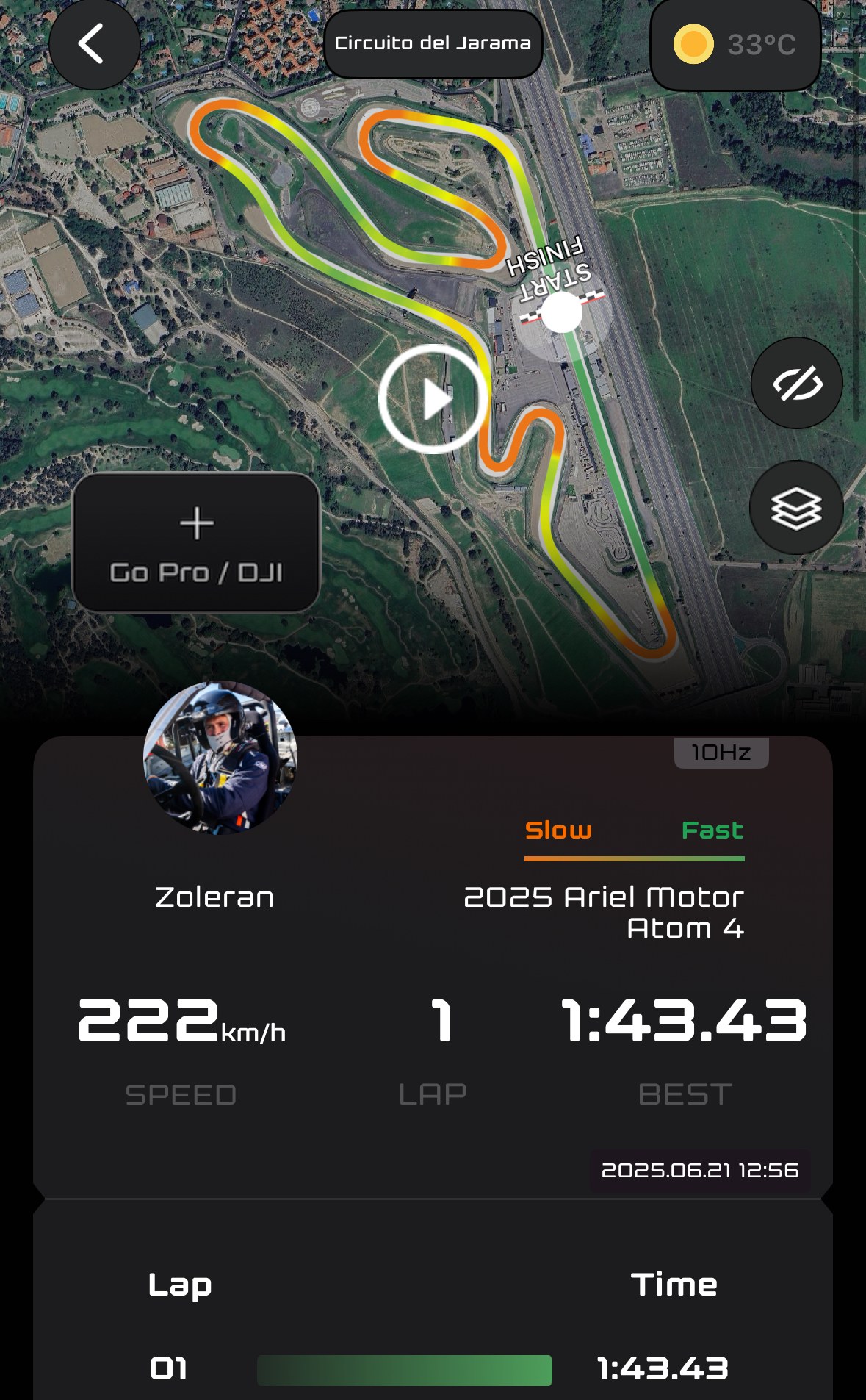Viewport: 866px width, 1400px height.
Task: Open the map layers button
Action: [x=796, y=508]
